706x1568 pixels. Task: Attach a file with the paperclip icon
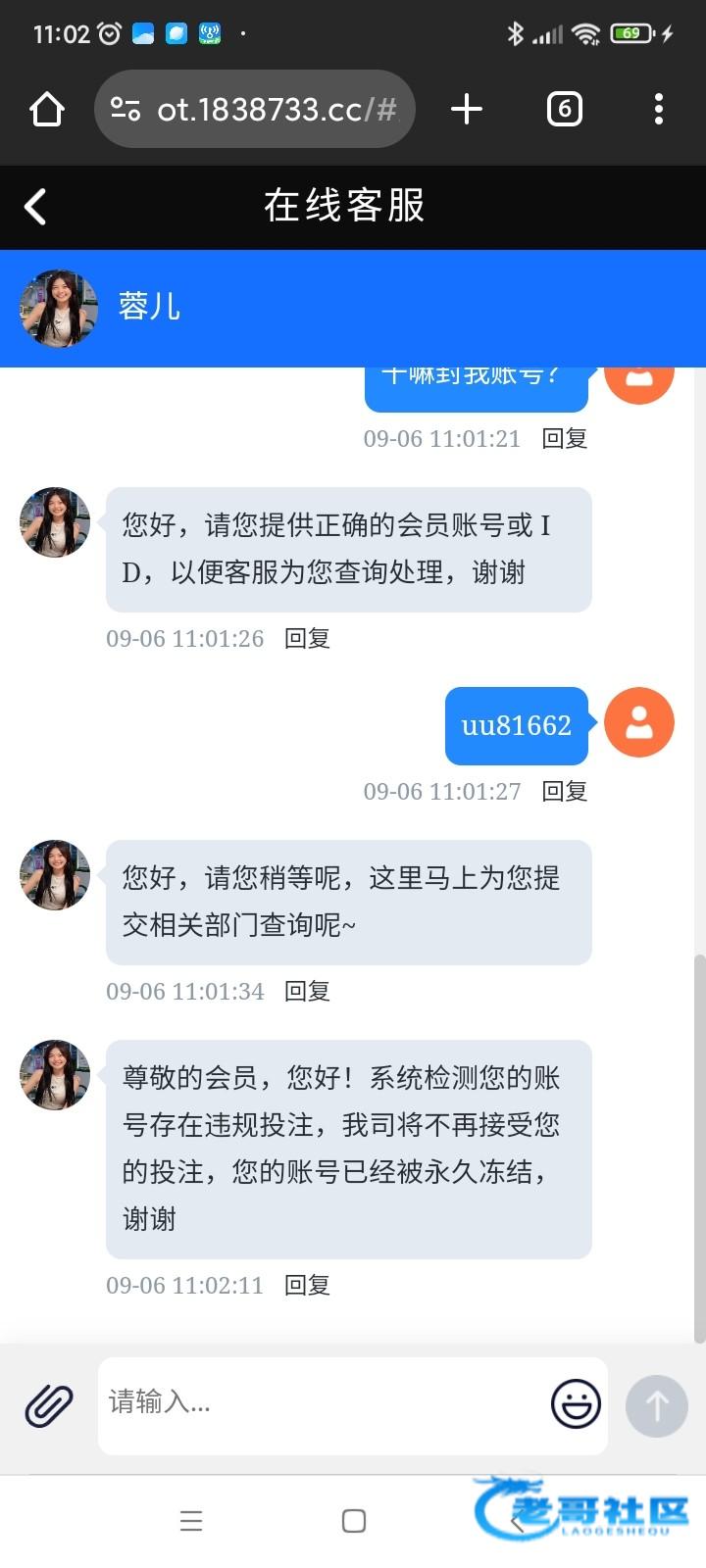pyautogui.click(x=49, y=1406)
